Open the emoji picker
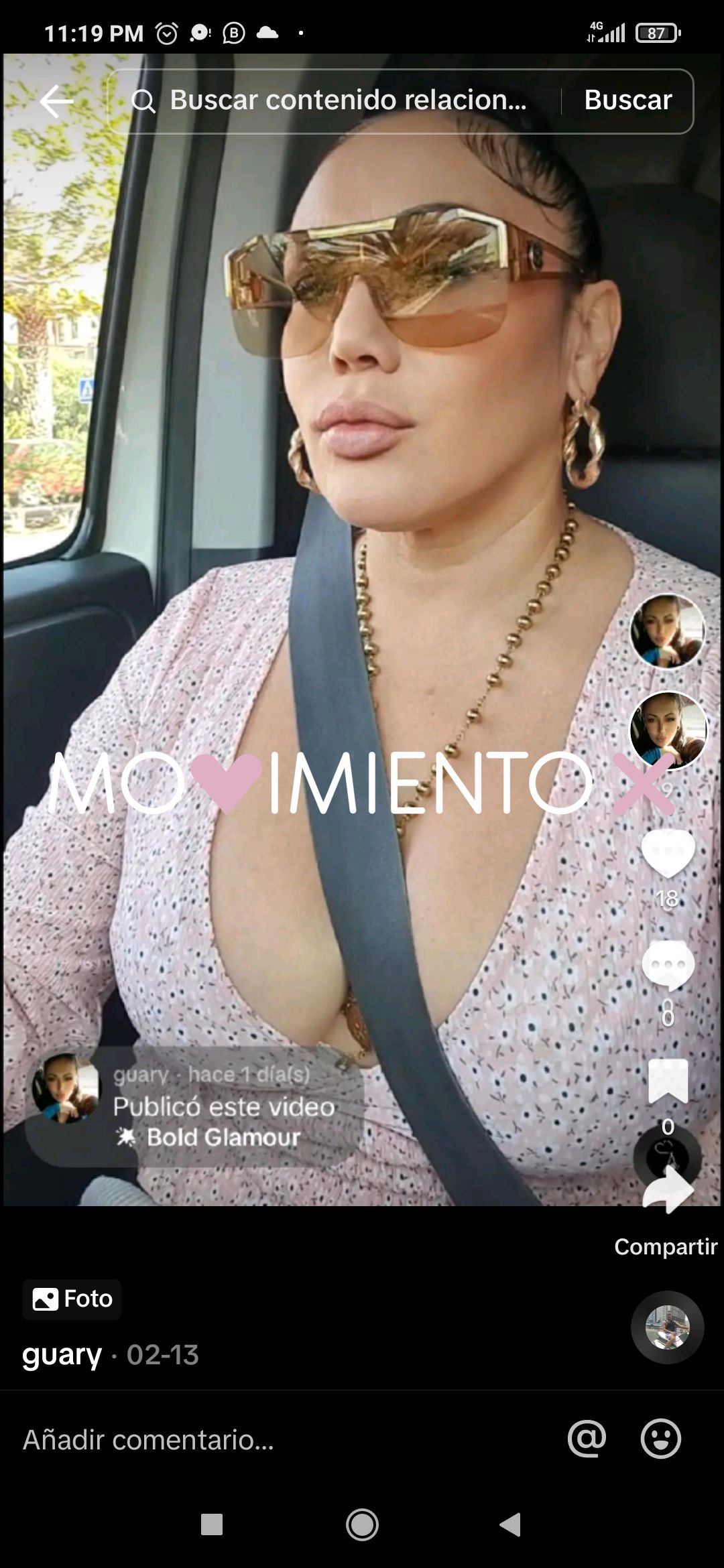Image resolution: width=724 pixels, height=1568 pixels. 661,1439
